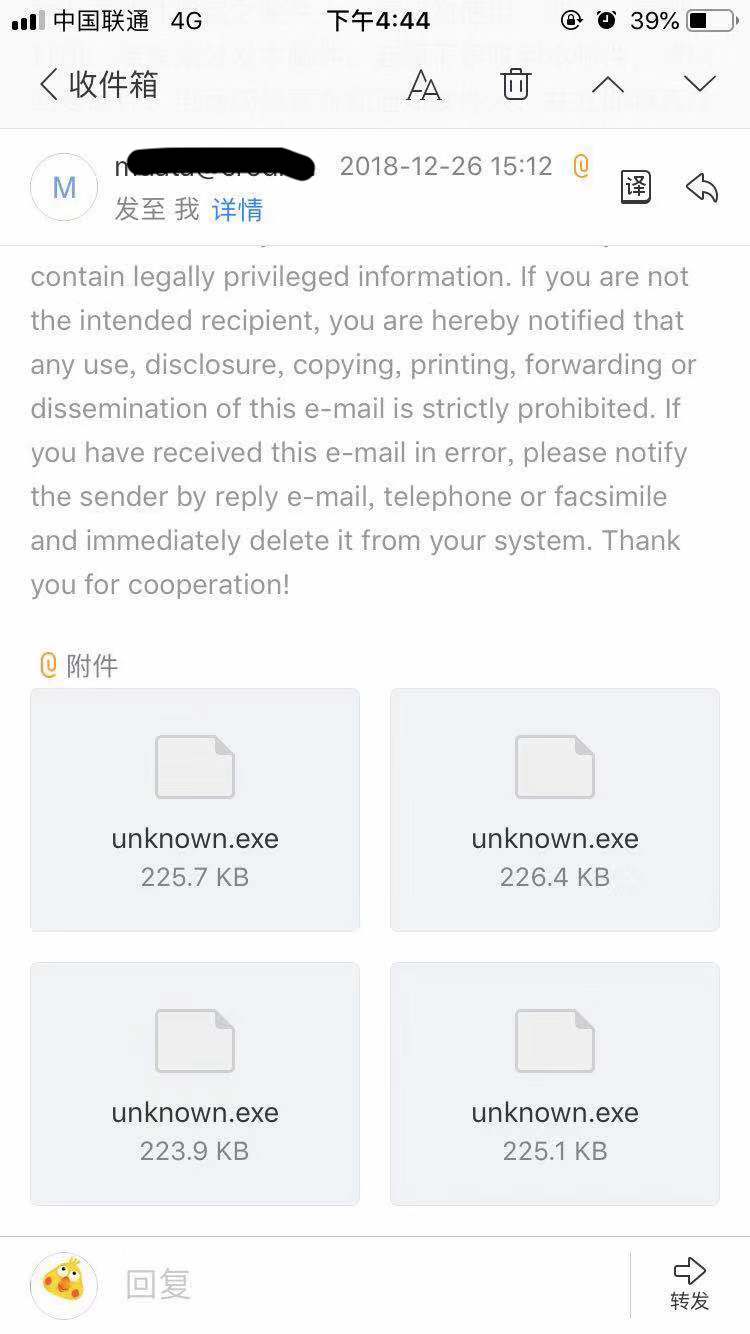Go back to 收件箱 inbox
The height and width of the screenshot is (1334, 750).
coord(98,84)
